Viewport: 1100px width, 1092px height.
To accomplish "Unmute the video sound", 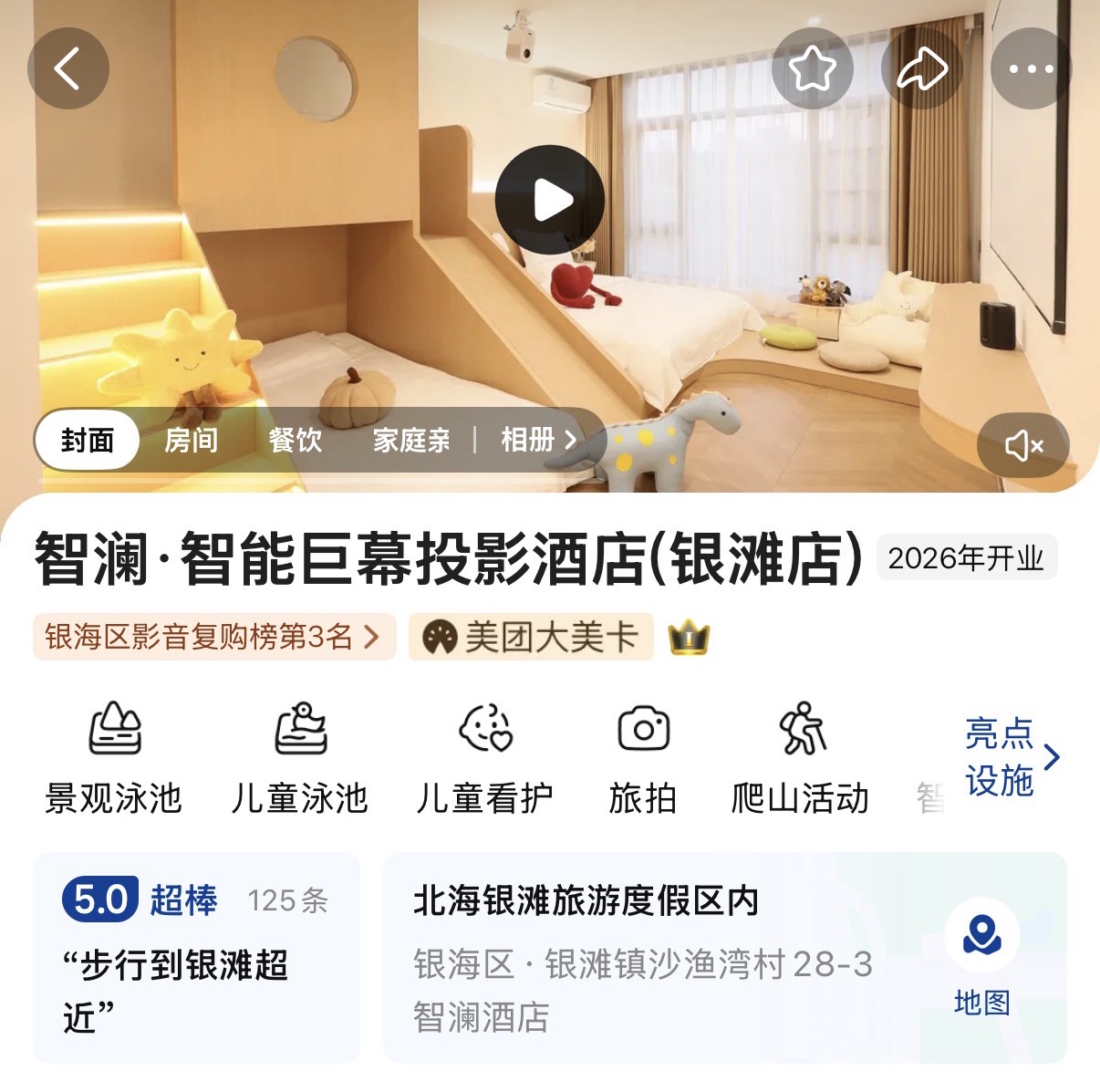I will pos(1022,445).
